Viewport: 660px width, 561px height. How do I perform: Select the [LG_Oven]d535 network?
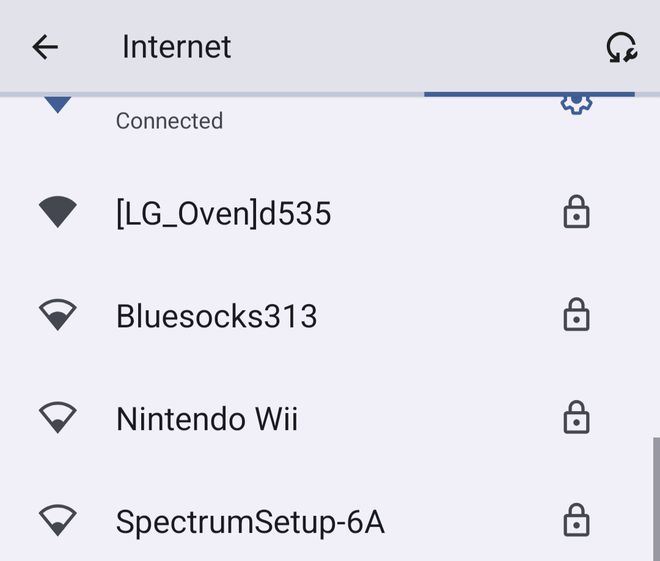click(223, 213)
